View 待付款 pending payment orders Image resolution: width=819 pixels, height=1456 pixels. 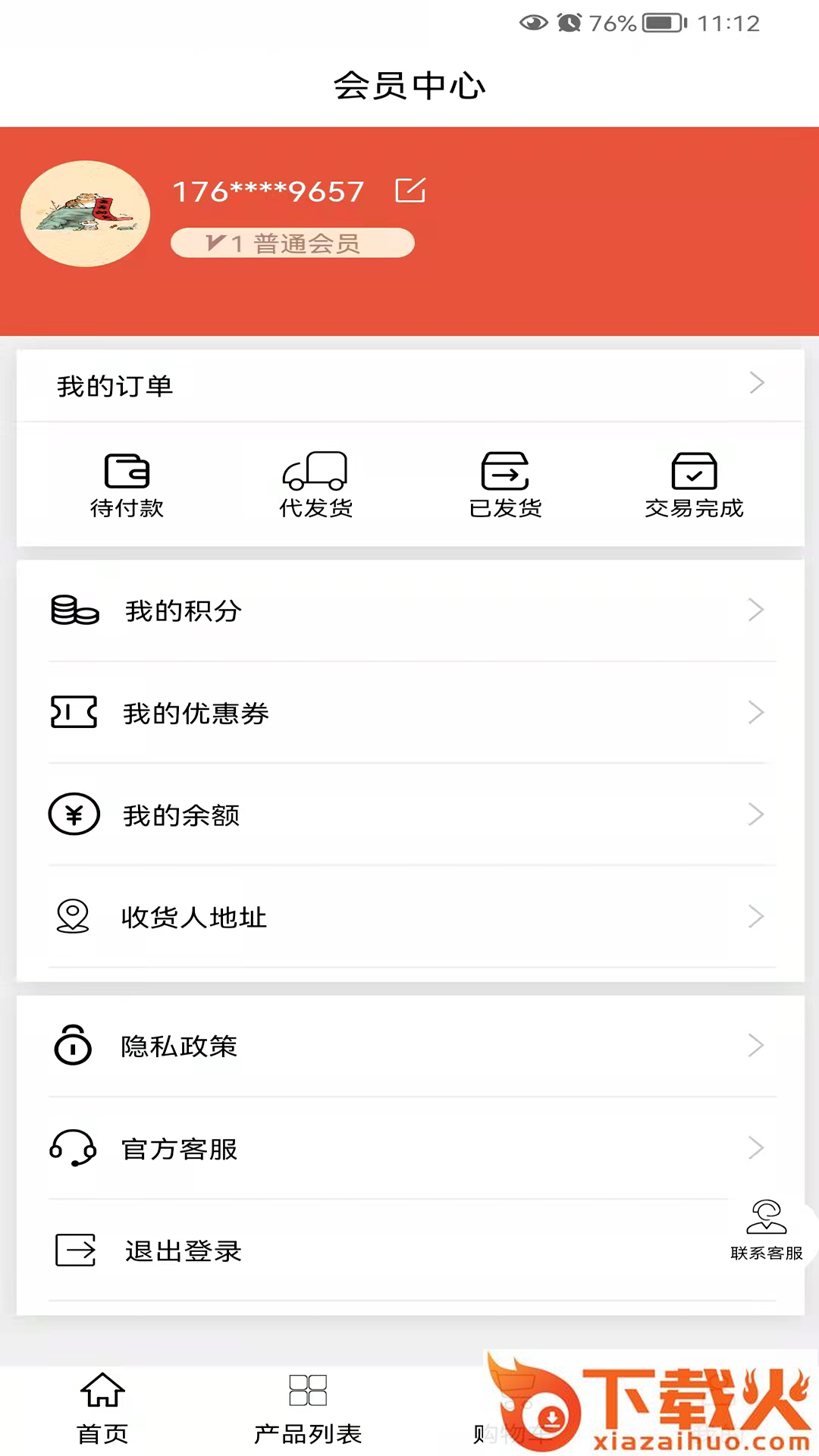pos(127,485)
